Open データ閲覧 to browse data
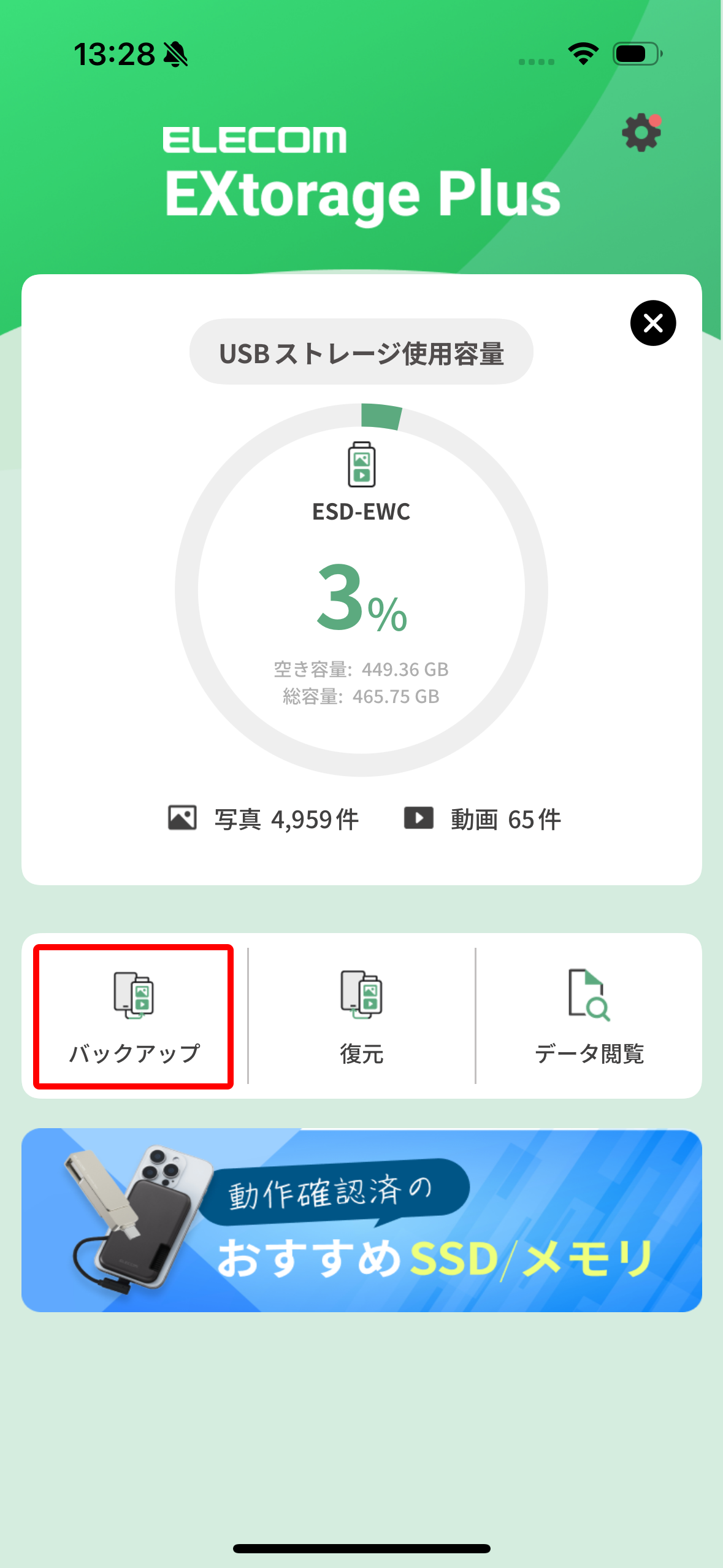Screen dimensions: 723x1568 (589, 1017)
